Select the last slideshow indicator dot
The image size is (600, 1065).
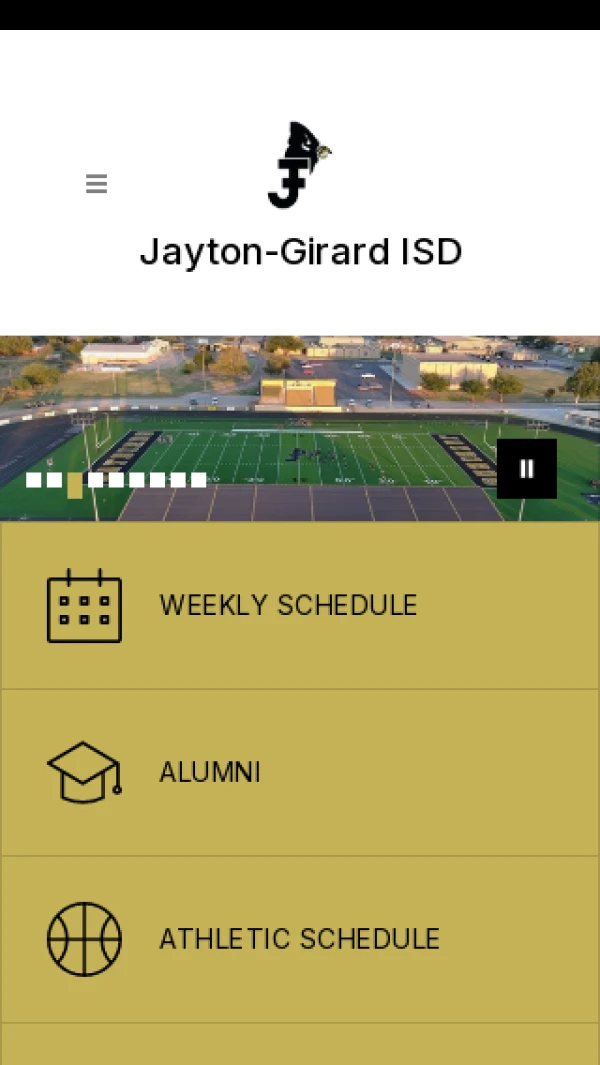point(199,480)
